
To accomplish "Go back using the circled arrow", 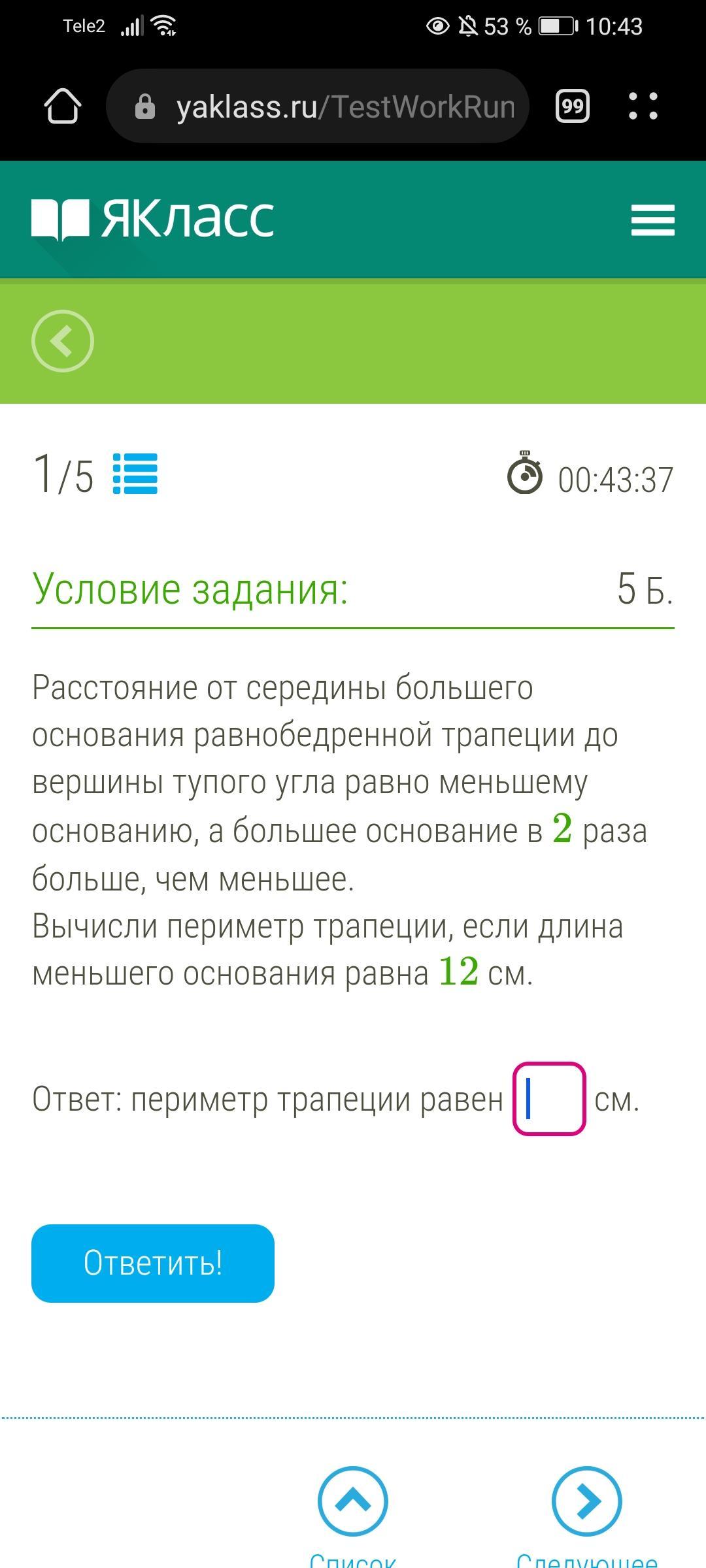I will (63, 341).
